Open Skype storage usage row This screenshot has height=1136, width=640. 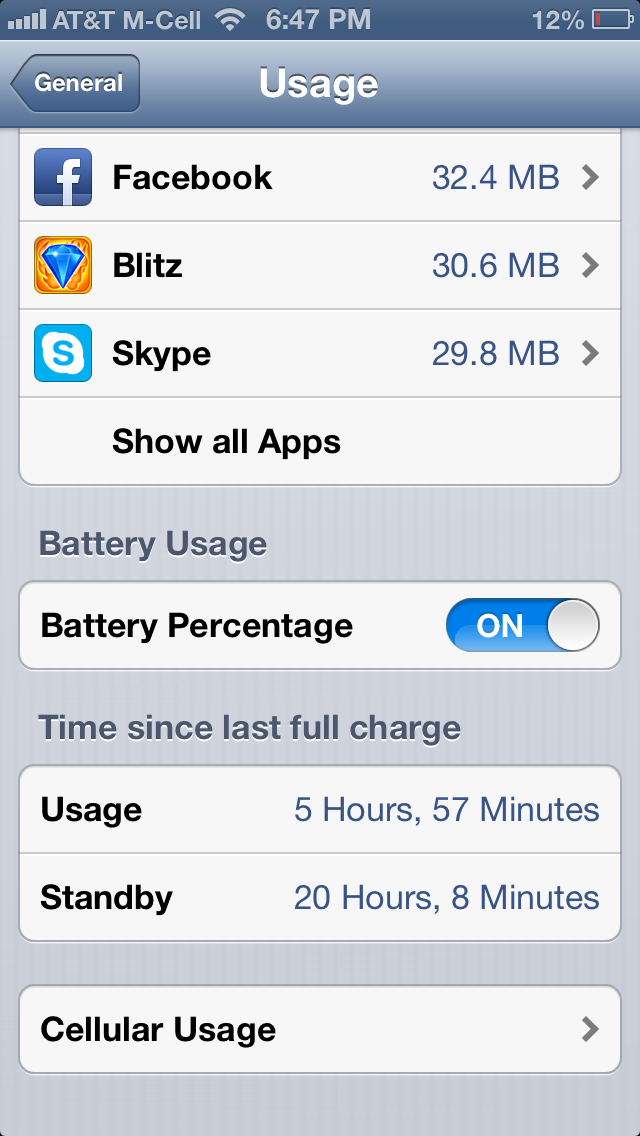pyautogui.click(x=320, y=354)
